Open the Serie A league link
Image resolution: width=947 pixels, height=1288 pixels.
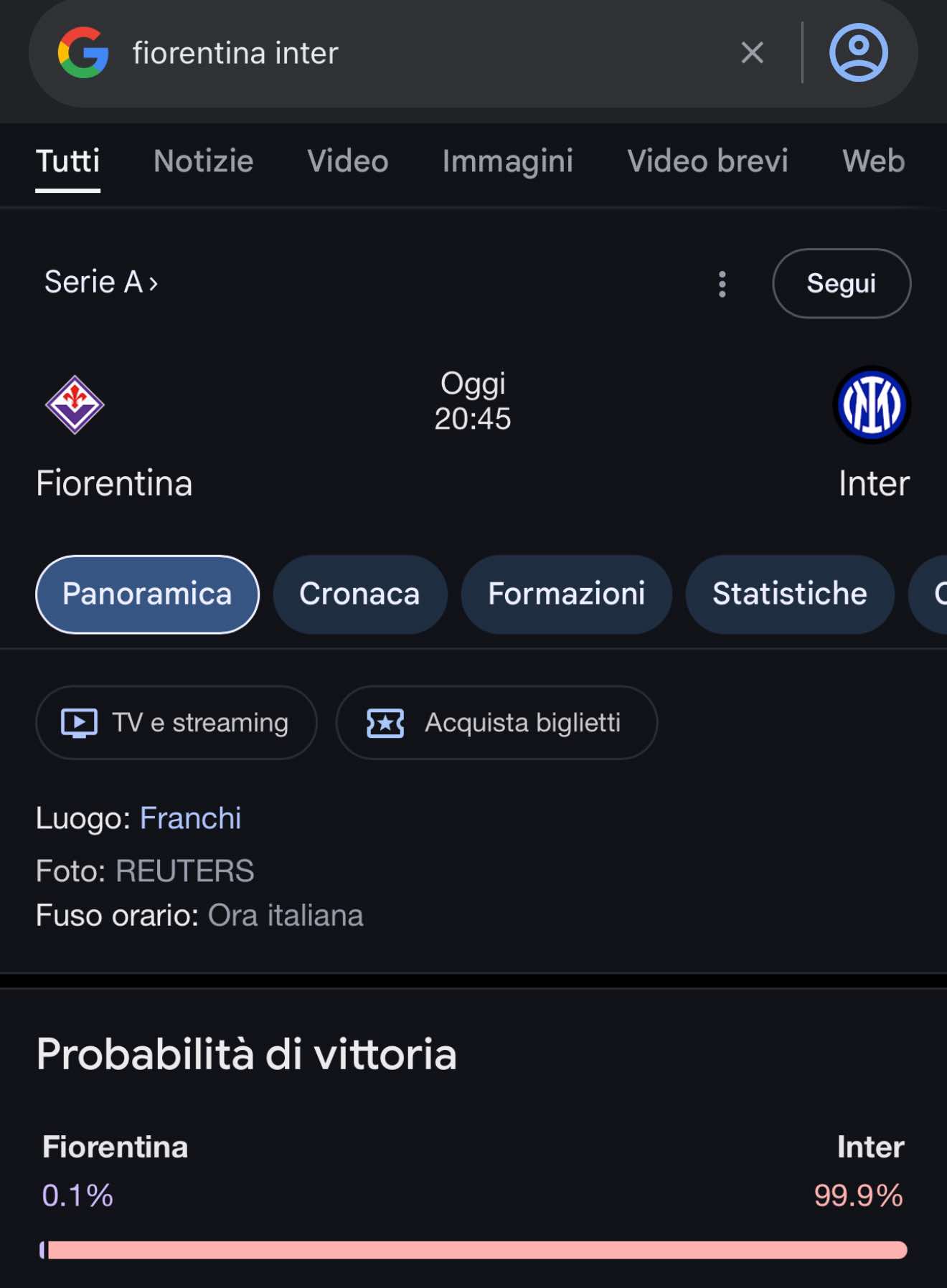tap(101, 283)
